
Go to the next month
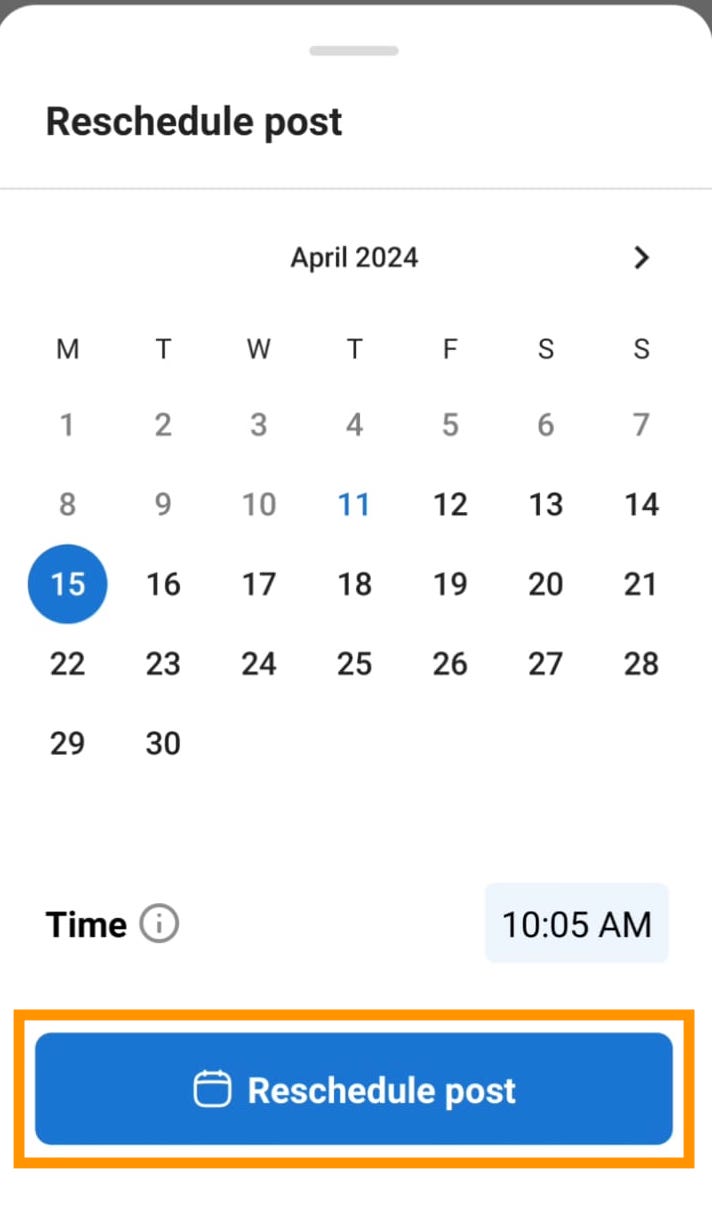coord(641,258)
